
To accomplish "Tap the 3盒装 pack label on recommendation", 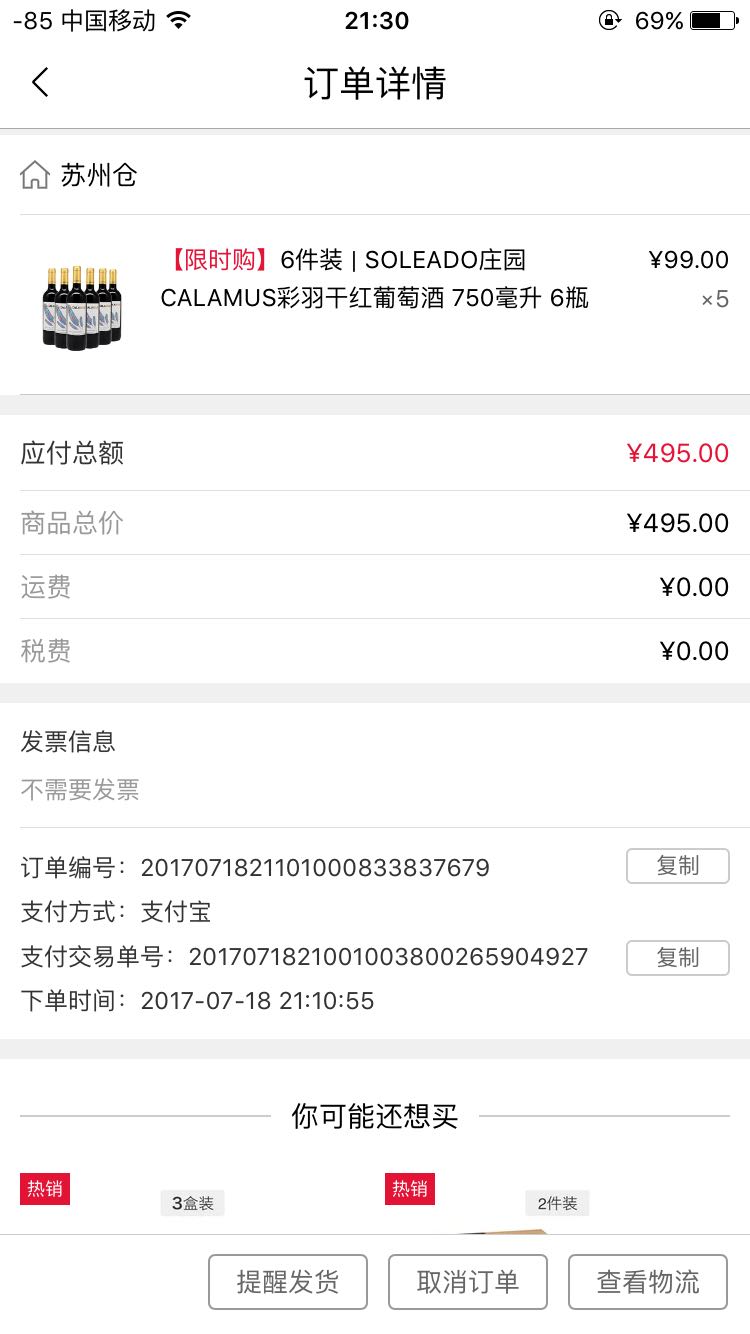I will (x=193, y=1203).
